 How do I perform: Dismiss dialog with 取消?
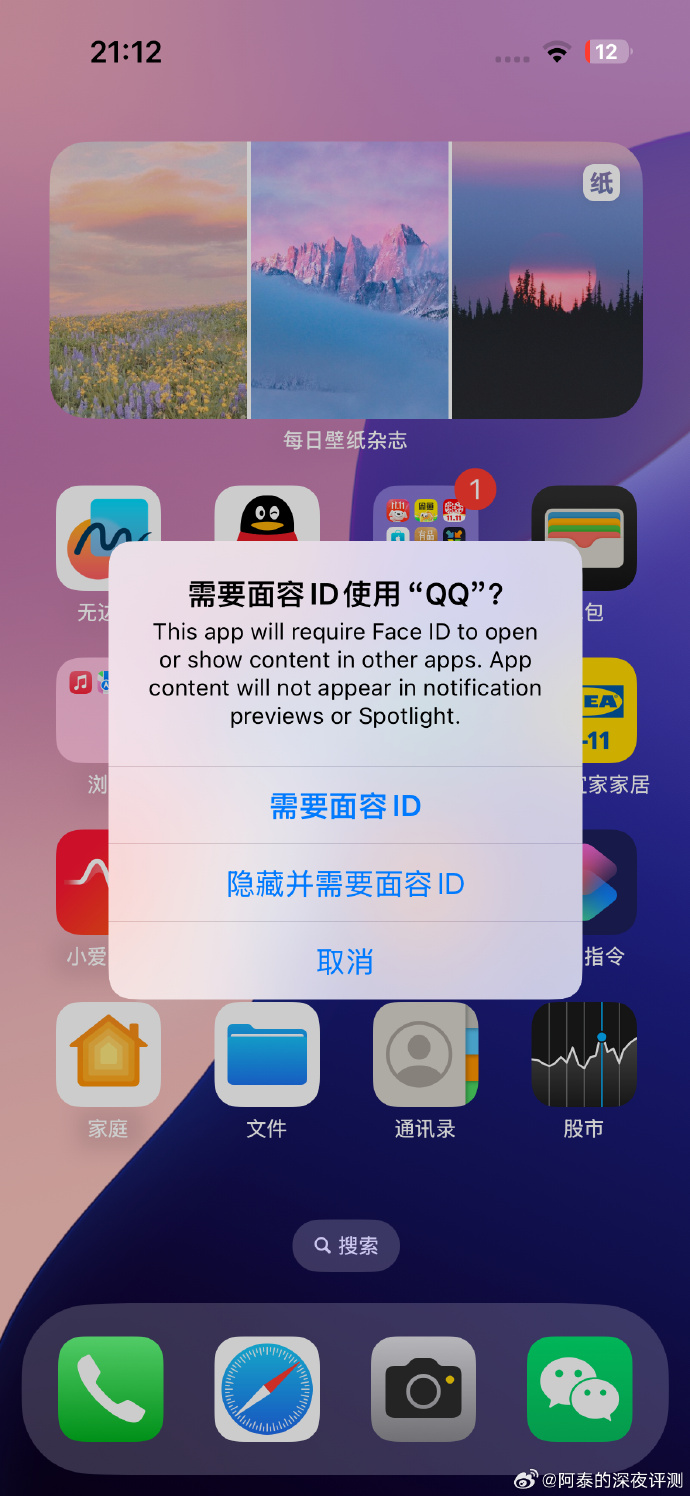(x=345, y=961)
